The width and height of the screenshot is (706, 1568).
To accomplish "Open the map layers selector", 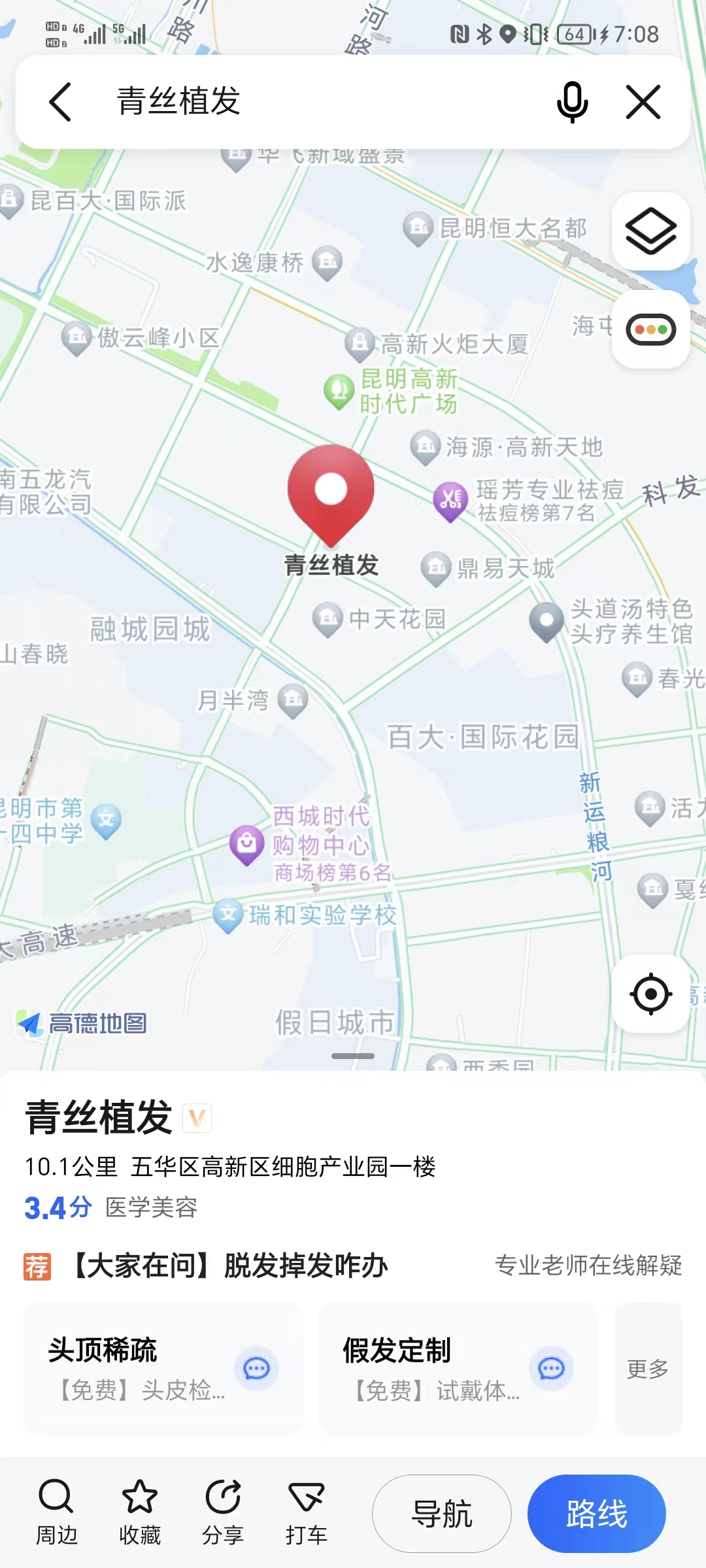I will (x=650, y=231).
